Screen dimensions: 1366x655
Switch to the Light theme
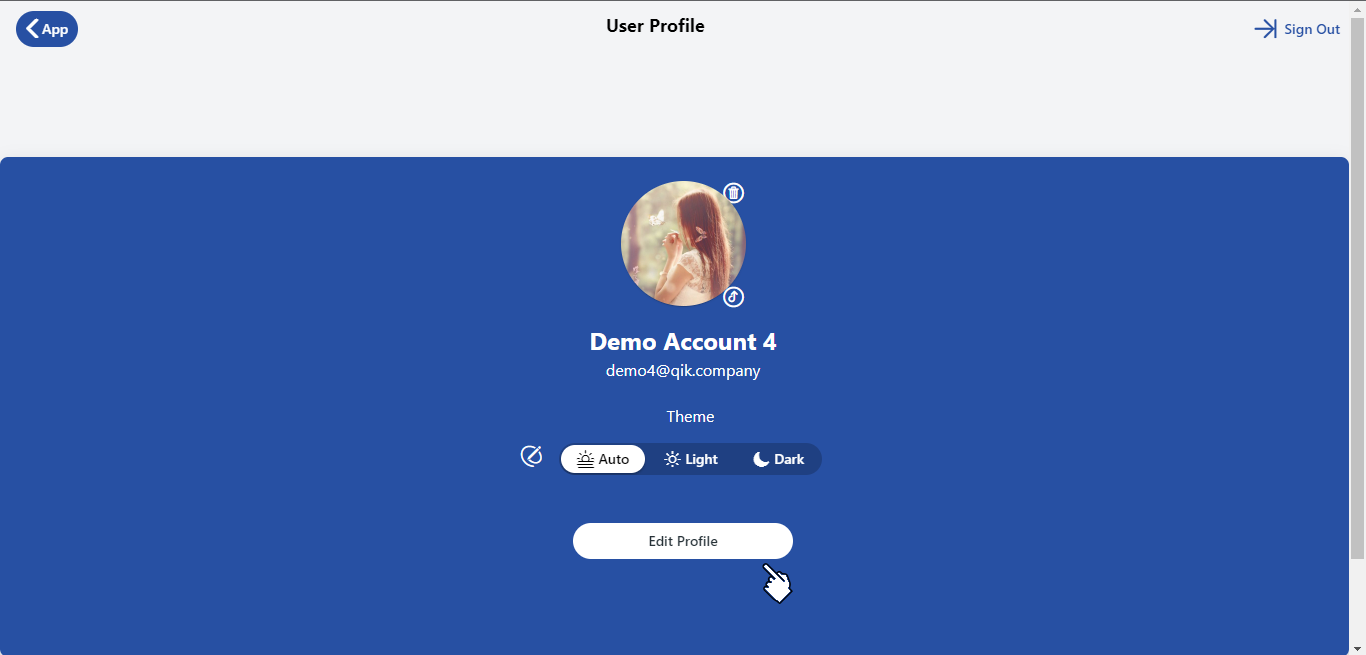coord(691,459)
